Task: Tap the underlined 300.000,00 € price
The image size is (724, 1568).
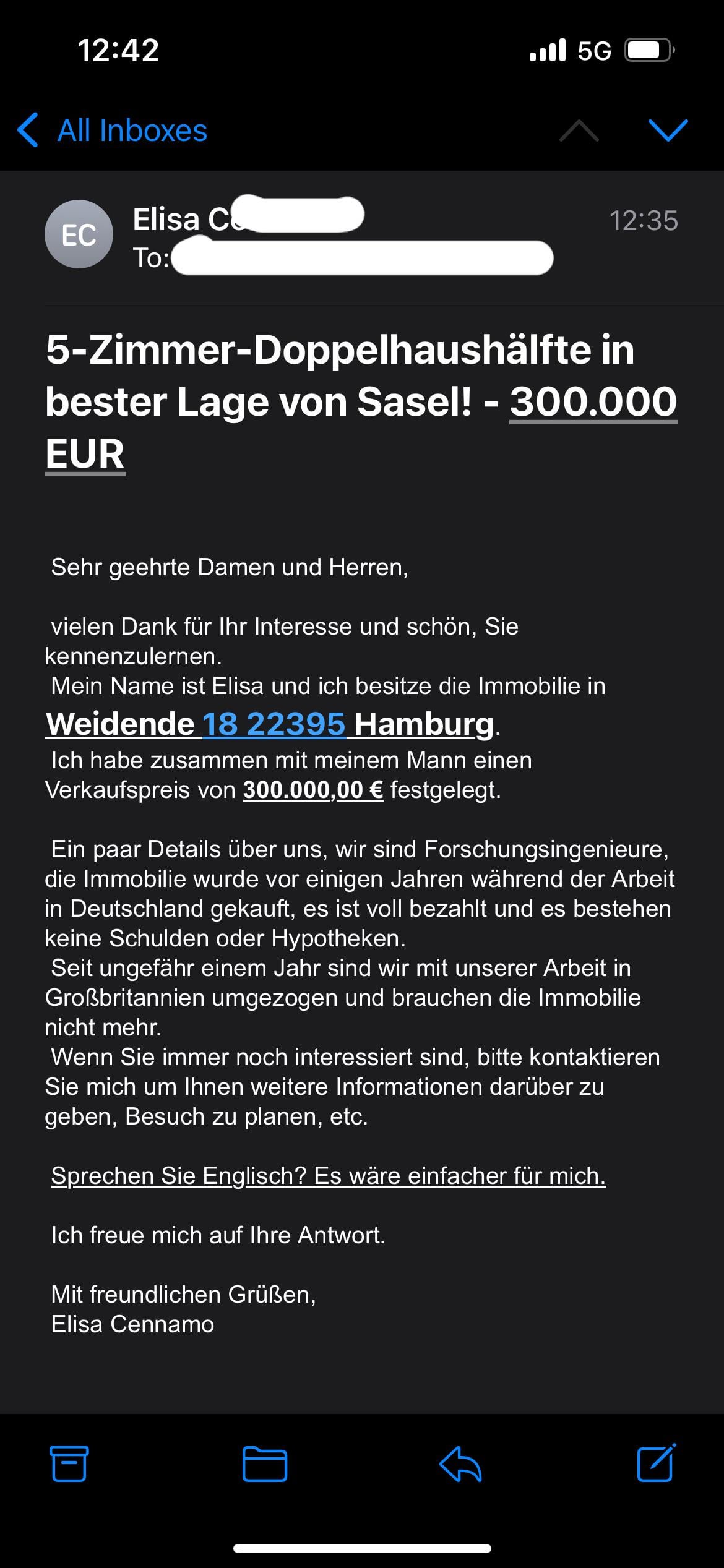Action: [x=313, y=790]
